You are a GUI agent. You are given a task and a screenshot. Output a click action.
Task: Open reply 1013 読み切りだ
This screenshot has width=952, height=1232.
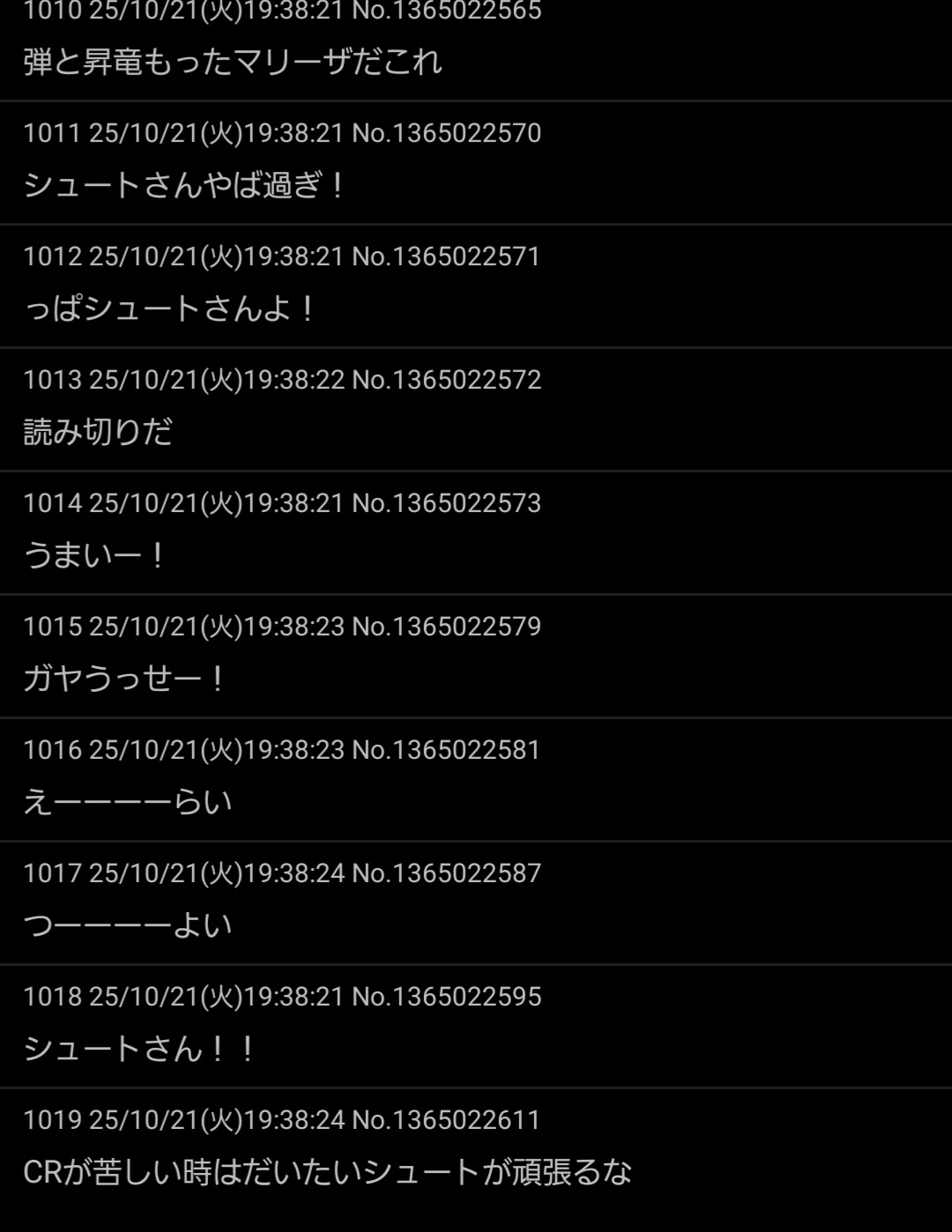[x=98, y=432]
